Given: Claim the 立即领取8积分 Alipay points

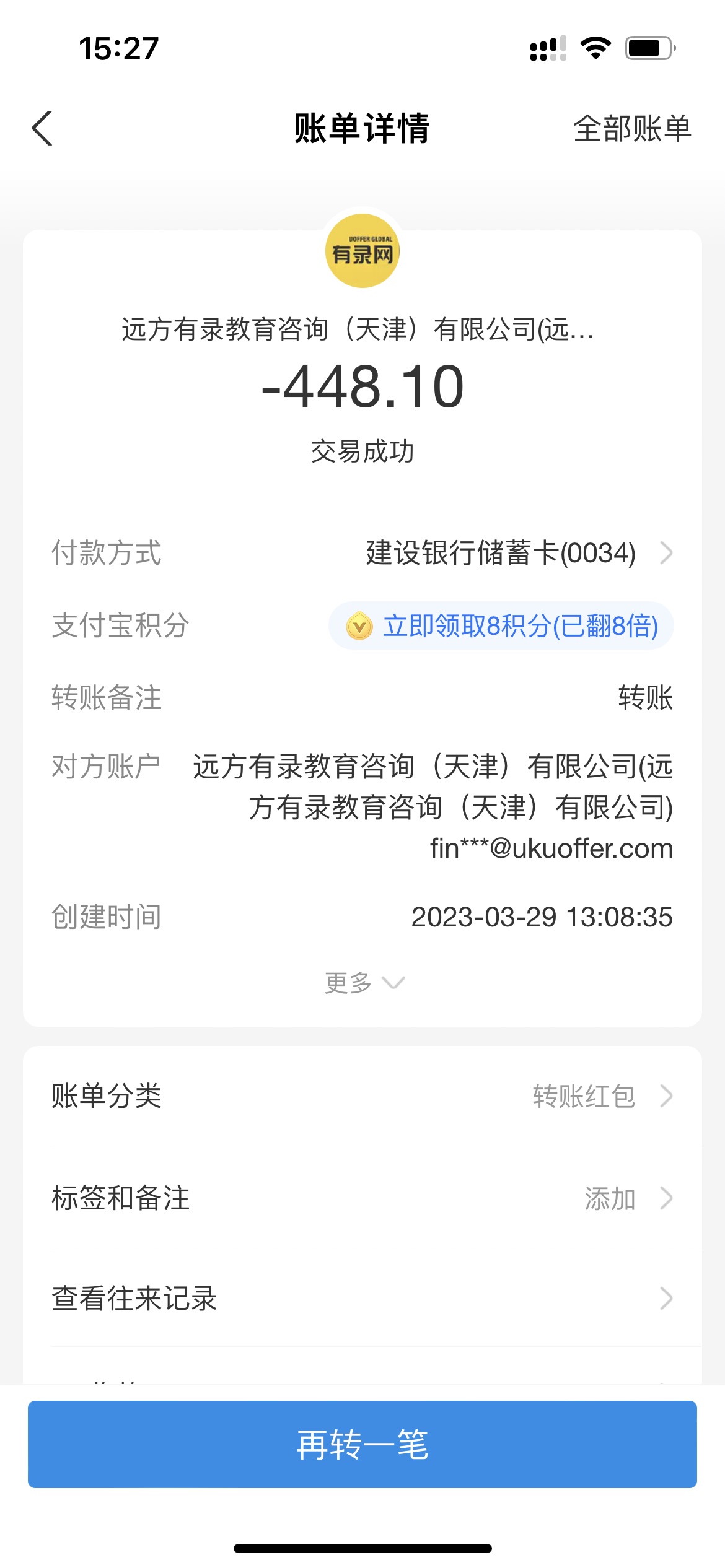Looking at the screenshot, I should tap(501, 625).
